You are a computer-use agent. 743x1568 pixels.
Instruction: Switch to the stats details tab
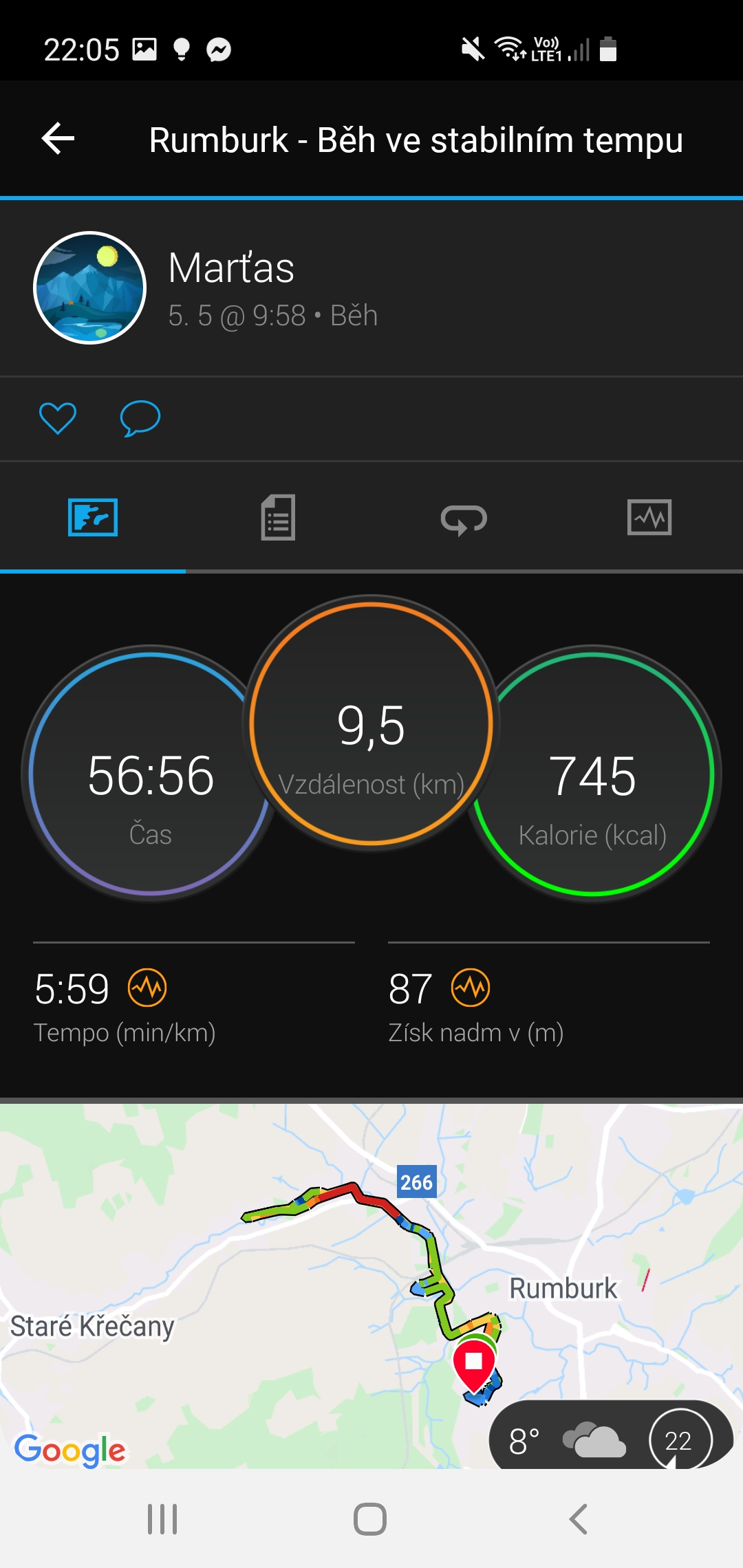click(x=279, y=517)
